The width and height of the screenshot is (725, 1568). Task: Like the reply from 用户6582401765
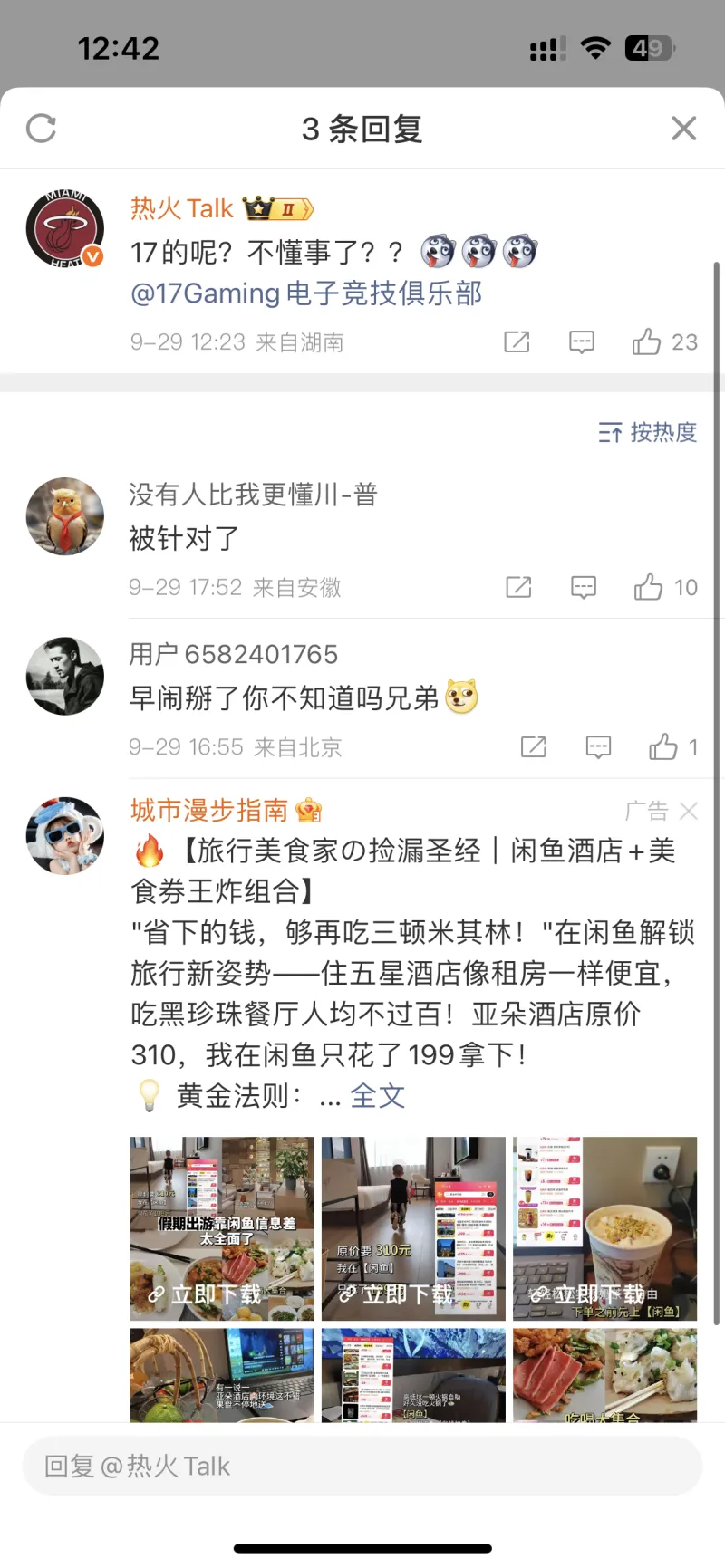point(663,747)
